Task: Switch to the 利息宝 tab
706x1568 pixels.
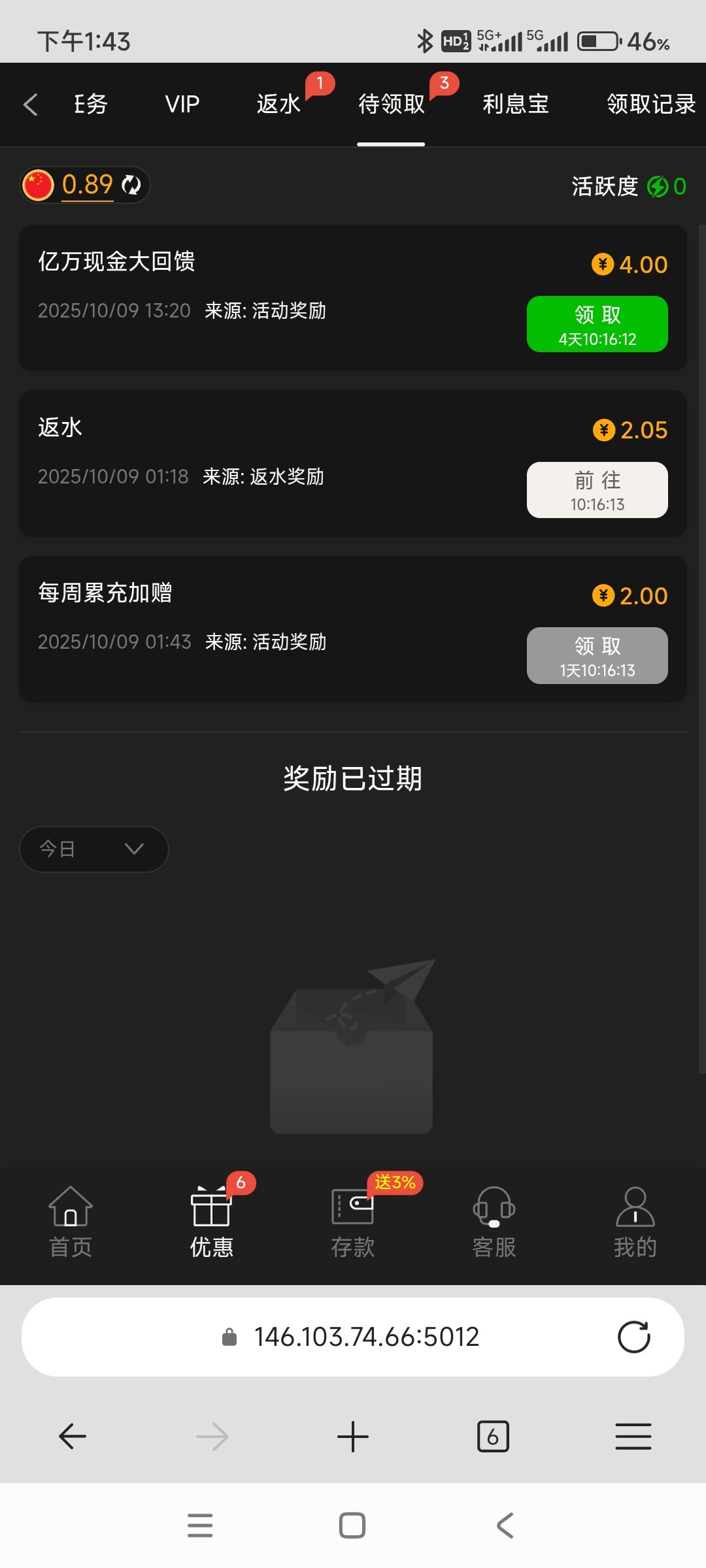Action: (x=515, y=105)
